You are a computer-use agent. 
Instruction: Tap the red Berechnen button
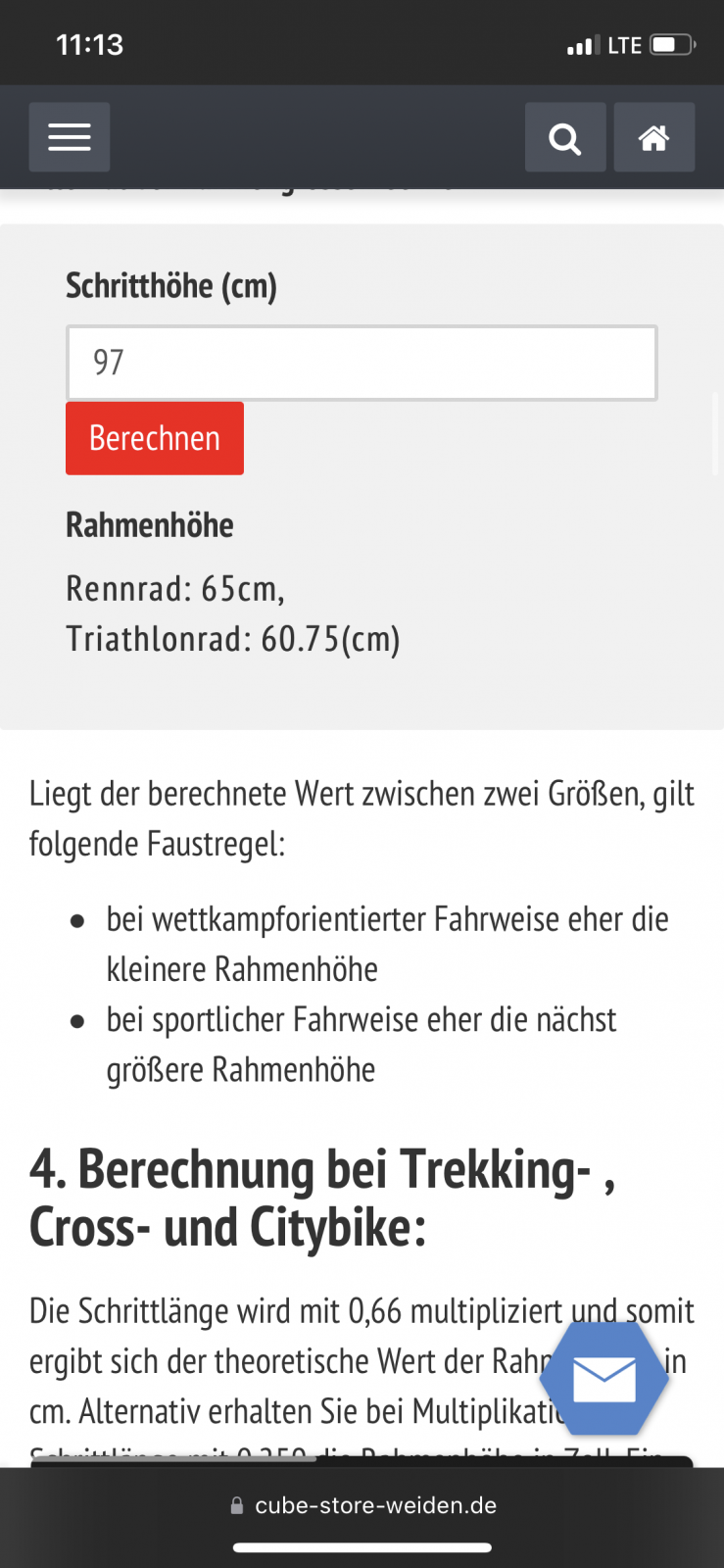[x=155, y=438]
